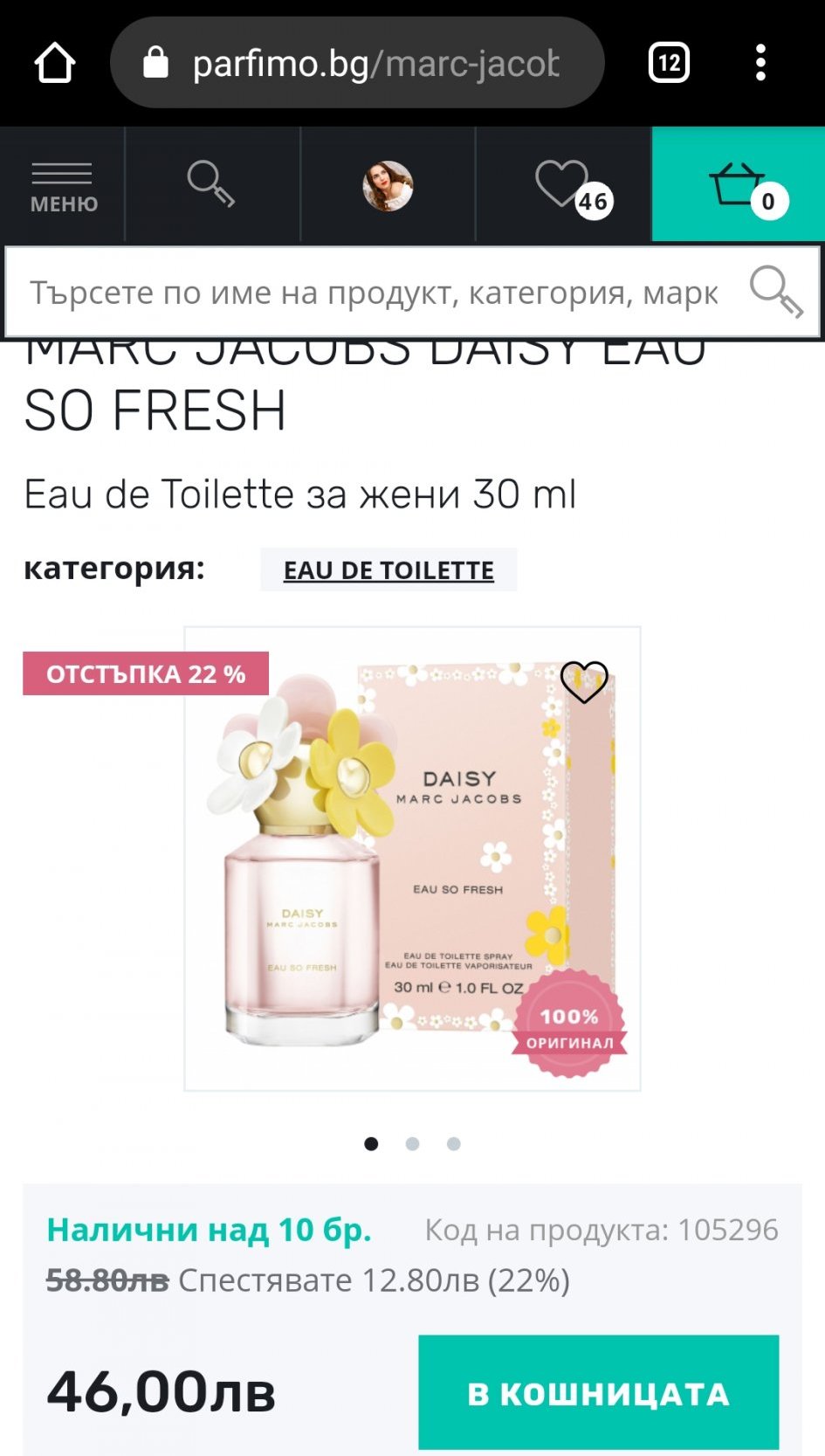Open the shopping basket

pyautogui.click(x=739, y=183)
